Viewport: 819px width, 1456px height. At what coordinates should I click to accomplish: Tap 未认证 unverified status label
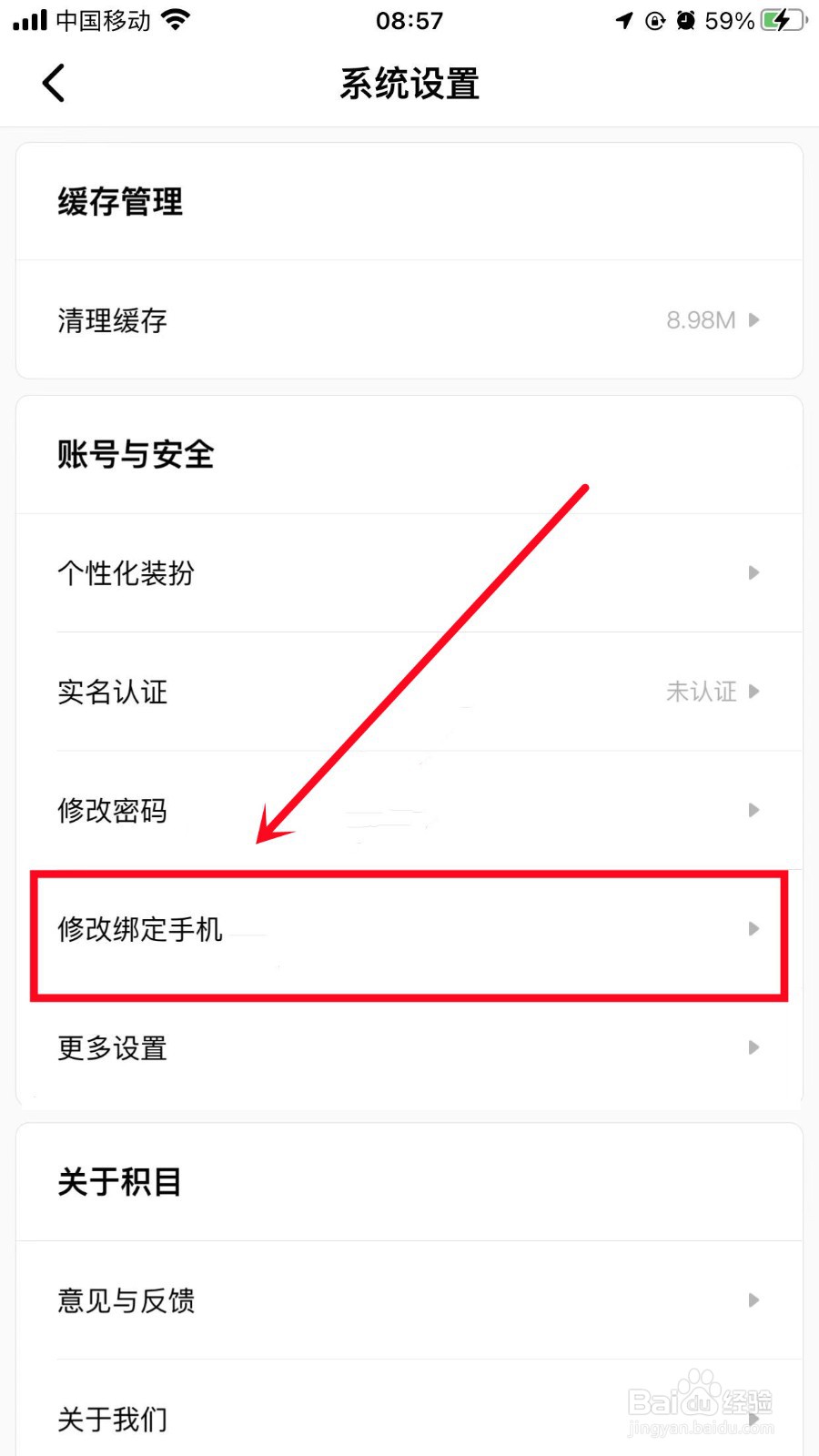coord(702,692)
